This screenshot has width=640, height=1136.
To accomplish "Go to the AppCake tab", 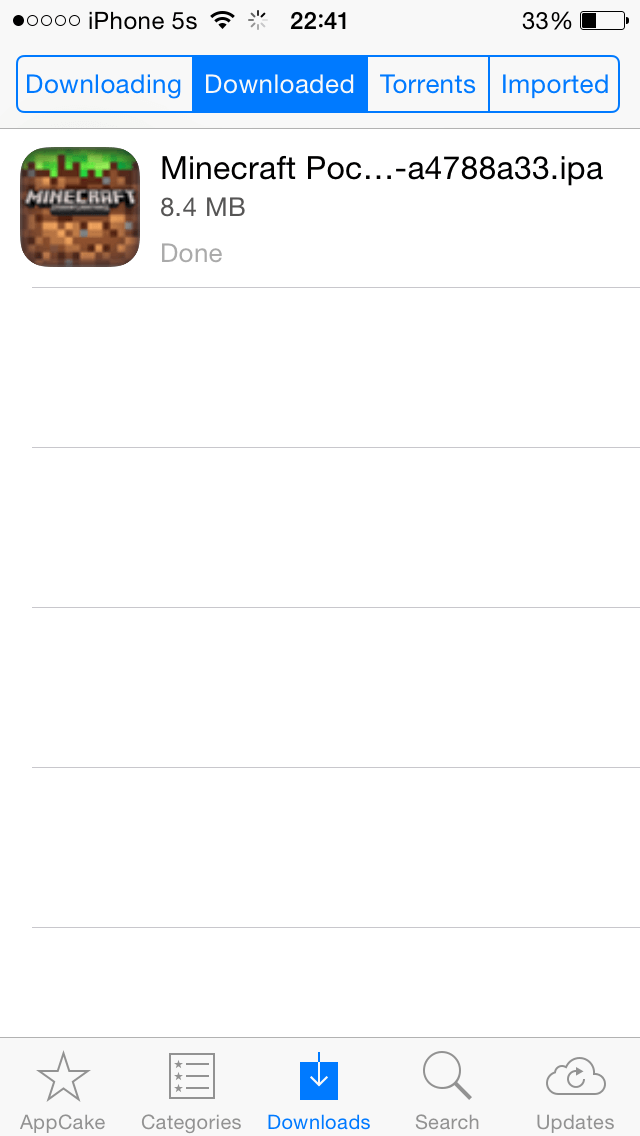I will pos(62,1090).
